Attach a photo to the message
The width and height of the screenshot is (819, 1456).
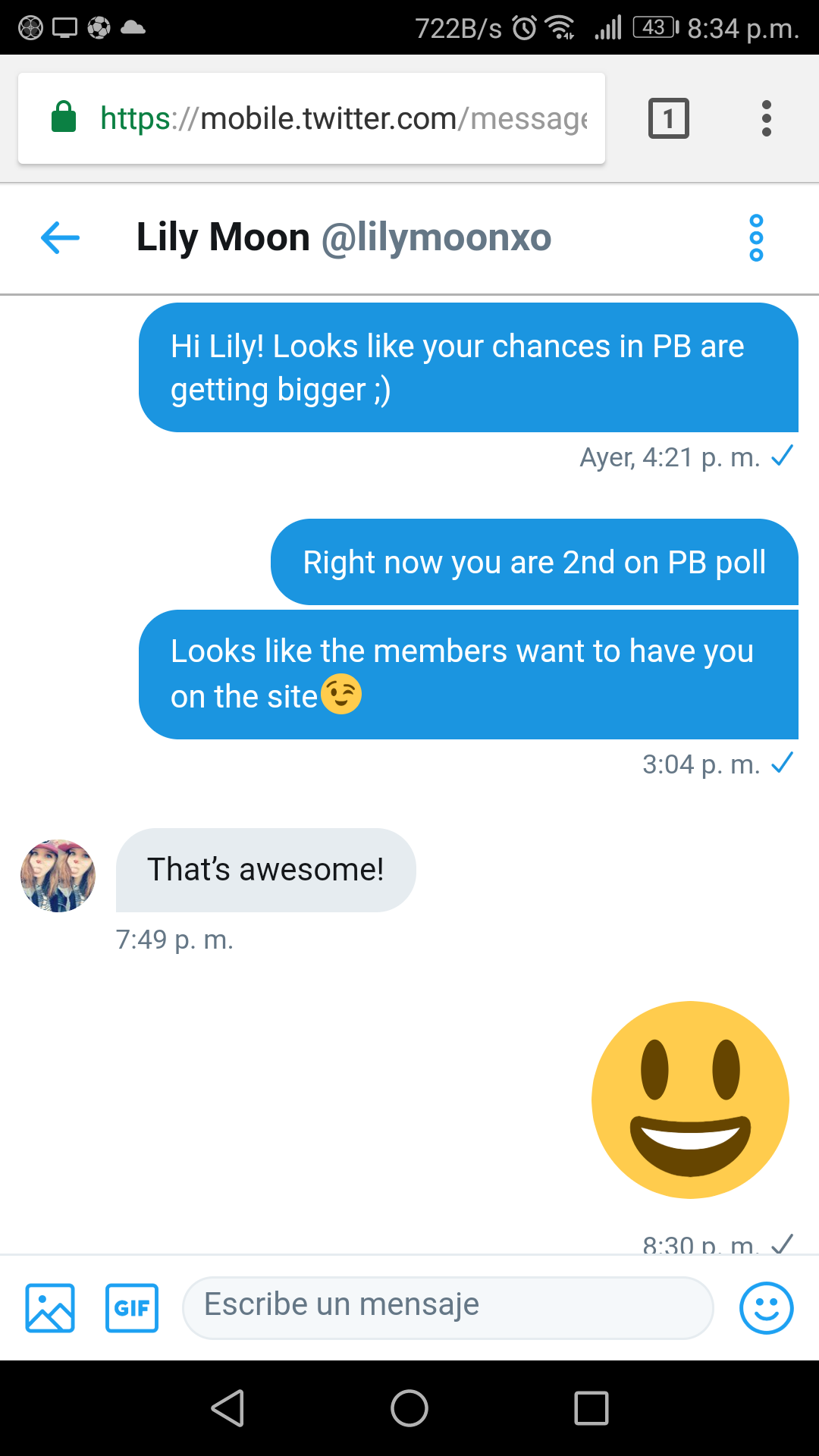point(50,1307)
